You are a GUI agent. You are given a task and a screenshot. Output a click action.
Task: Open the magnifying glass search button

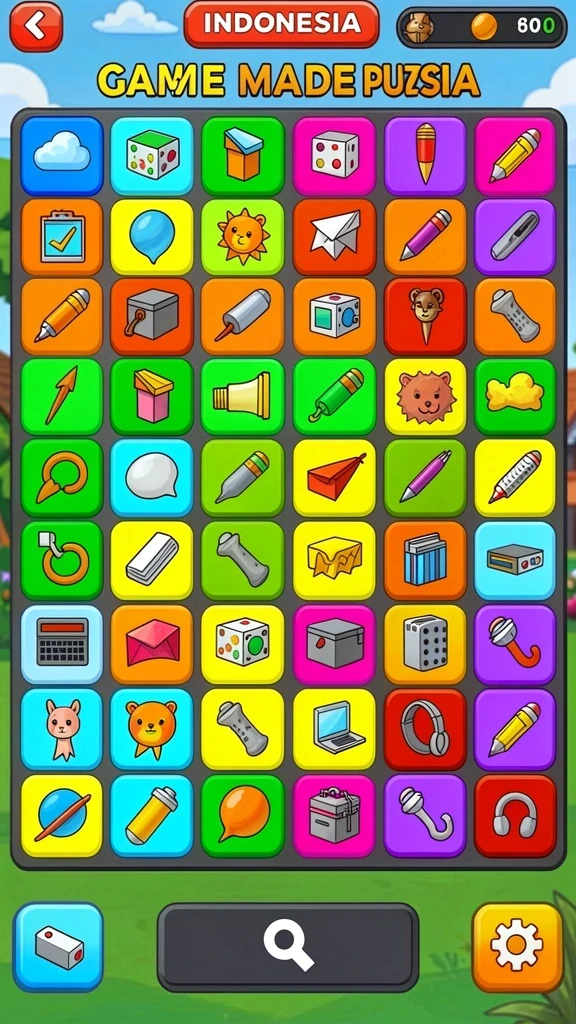(x=288, y=948)
